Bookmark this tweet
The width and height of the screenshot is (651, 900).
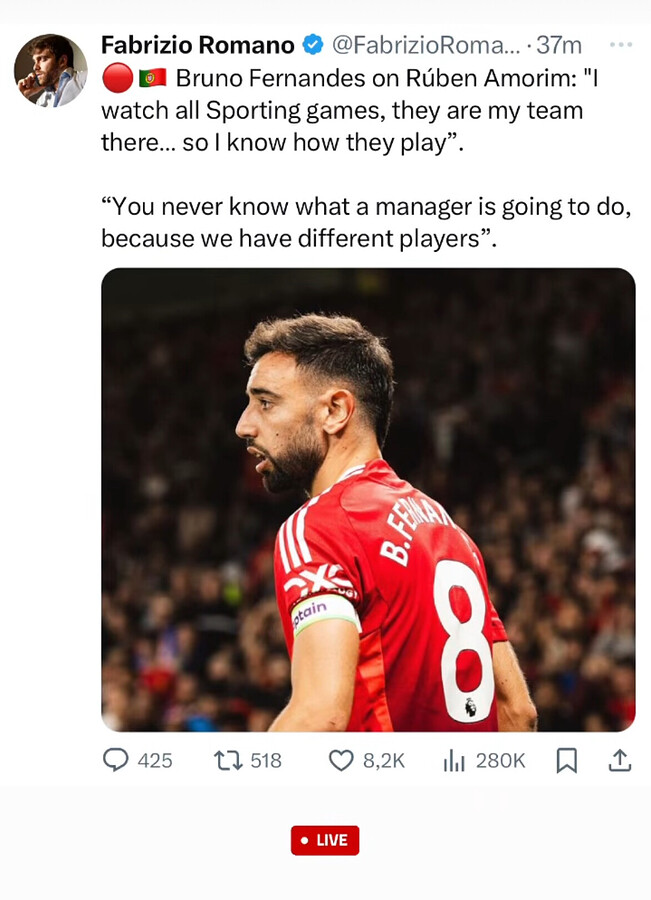point(566,761)
